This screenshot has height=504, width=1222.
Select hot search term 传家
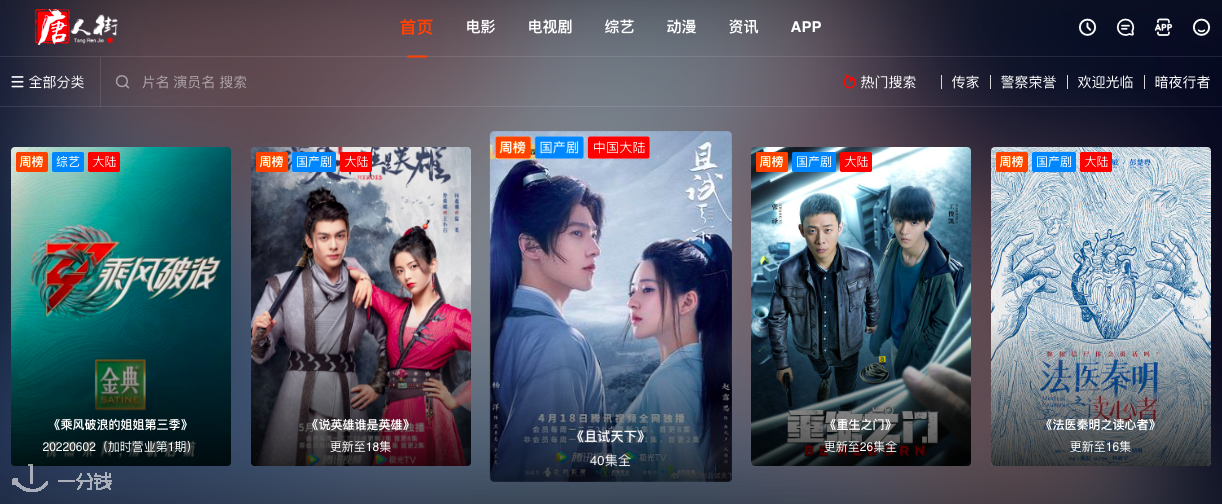click(x=965, y=82)
